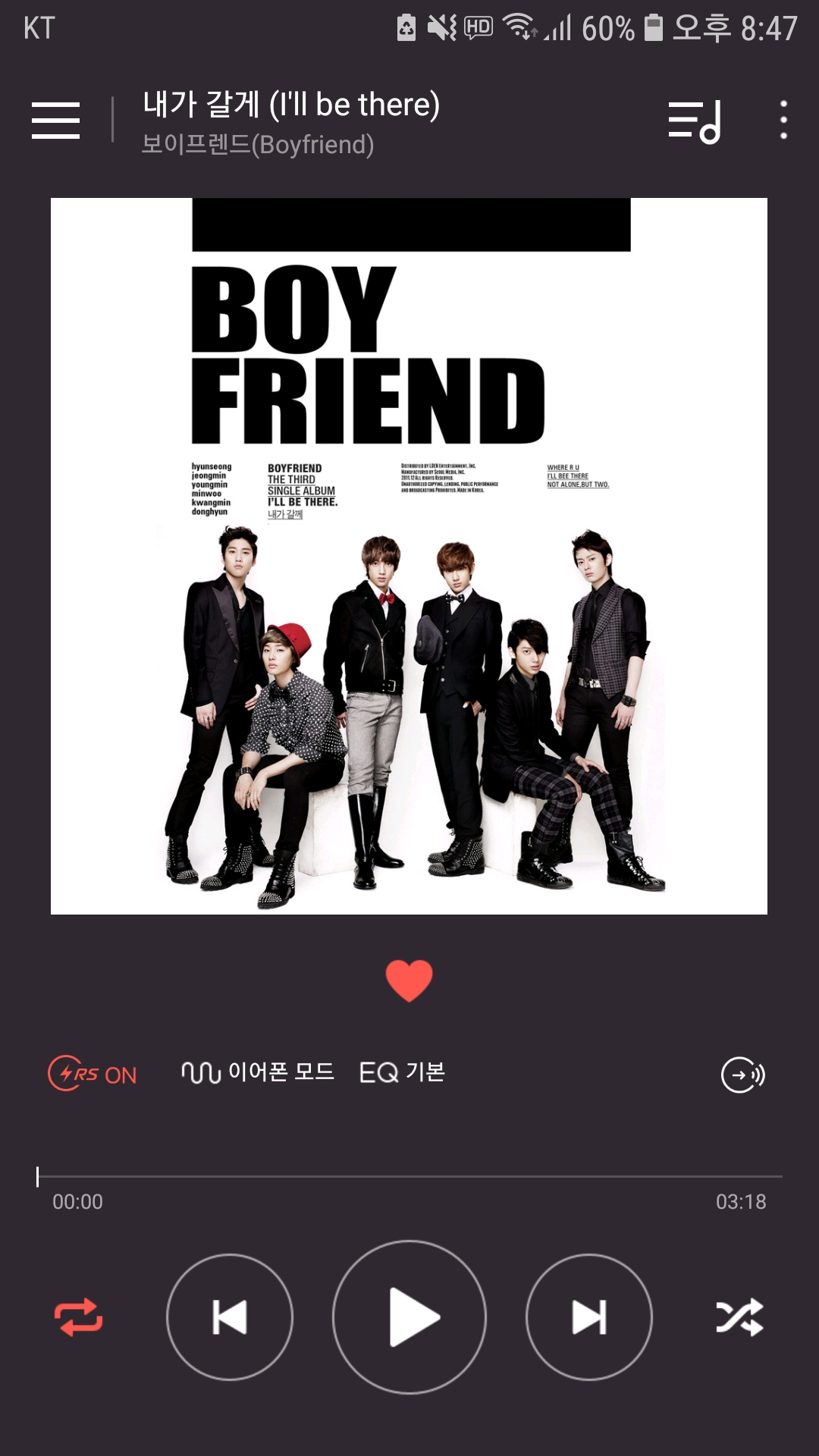
Task: Skip to the next track
Action: pyautogui.click(x=589, y=1317)
